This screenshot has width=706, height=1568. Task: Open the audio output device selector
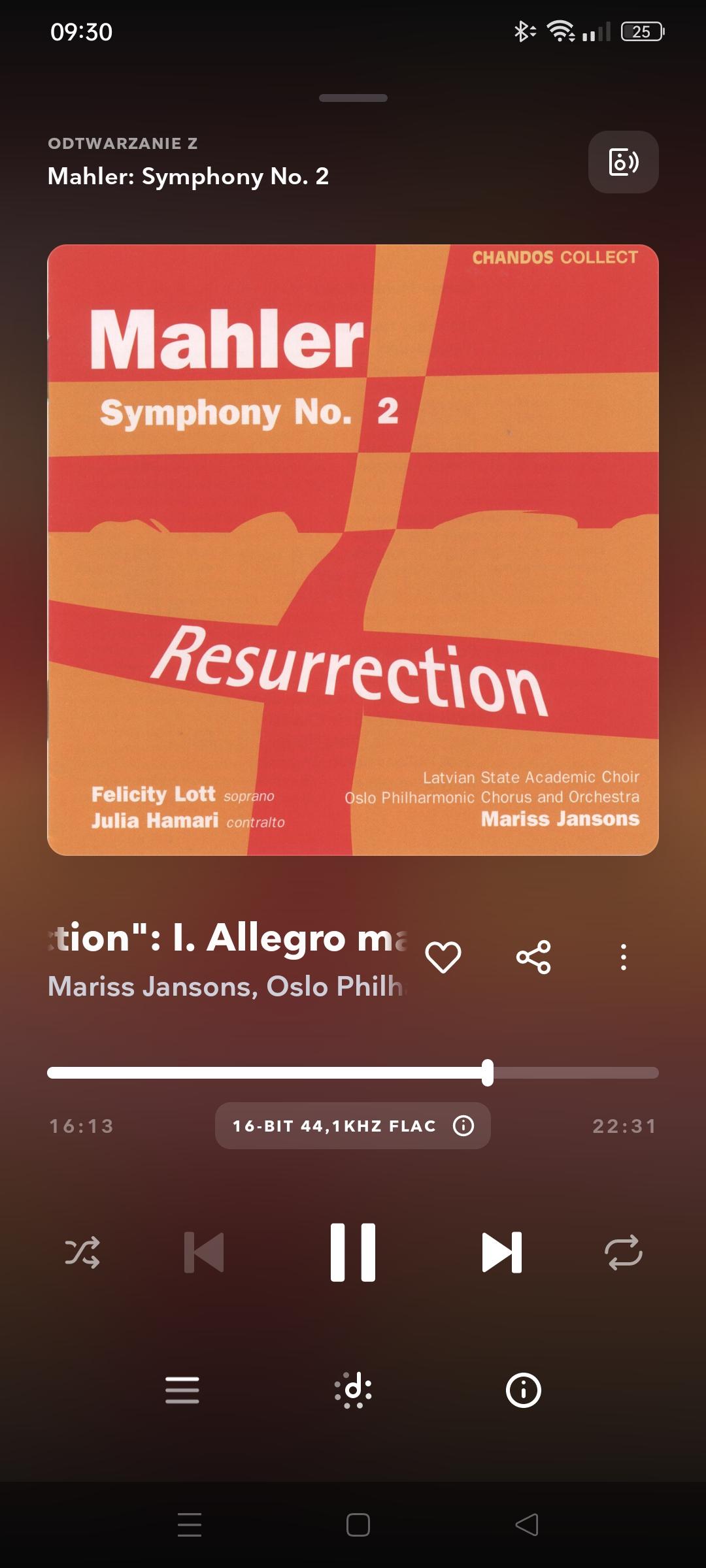coord(623,162)
